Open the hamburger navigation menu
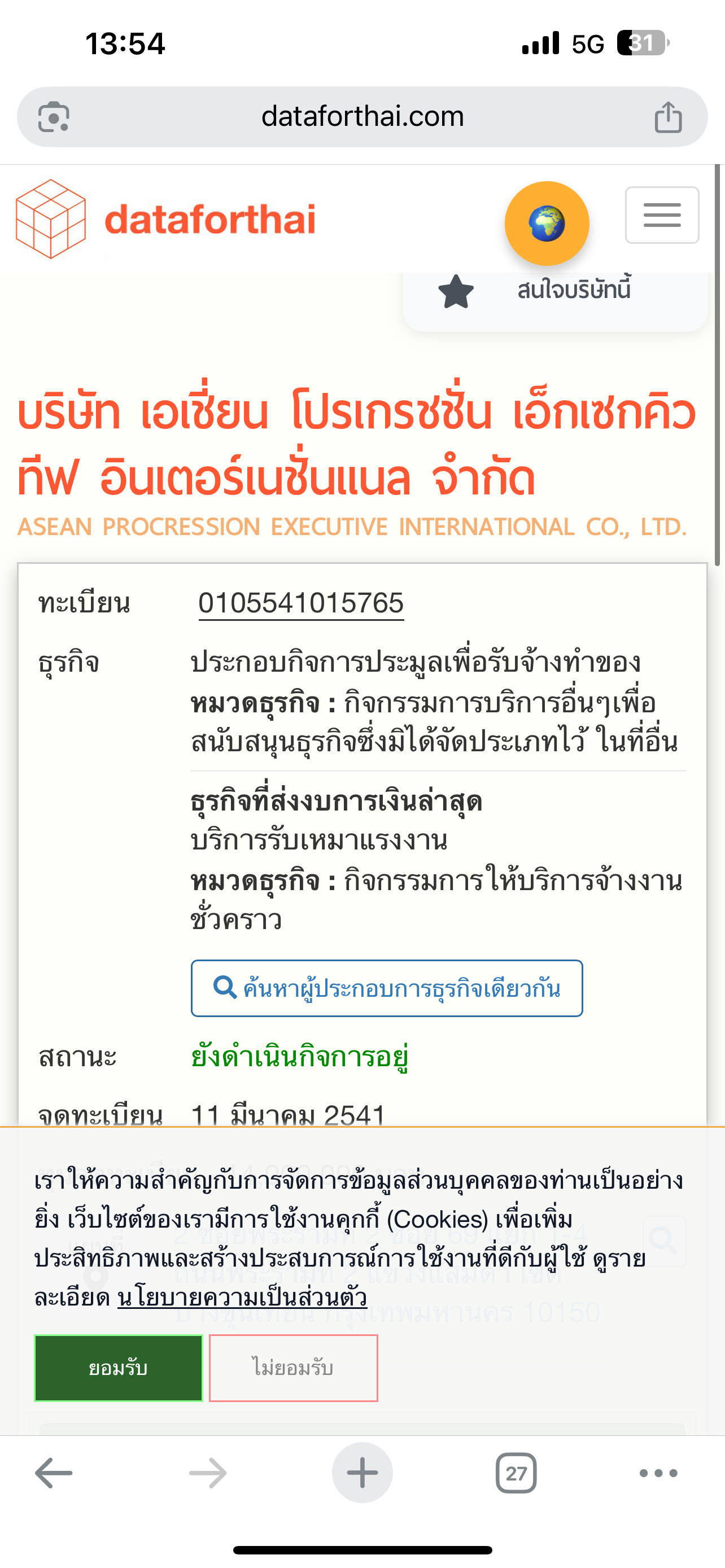 click(x=662, y=215)
